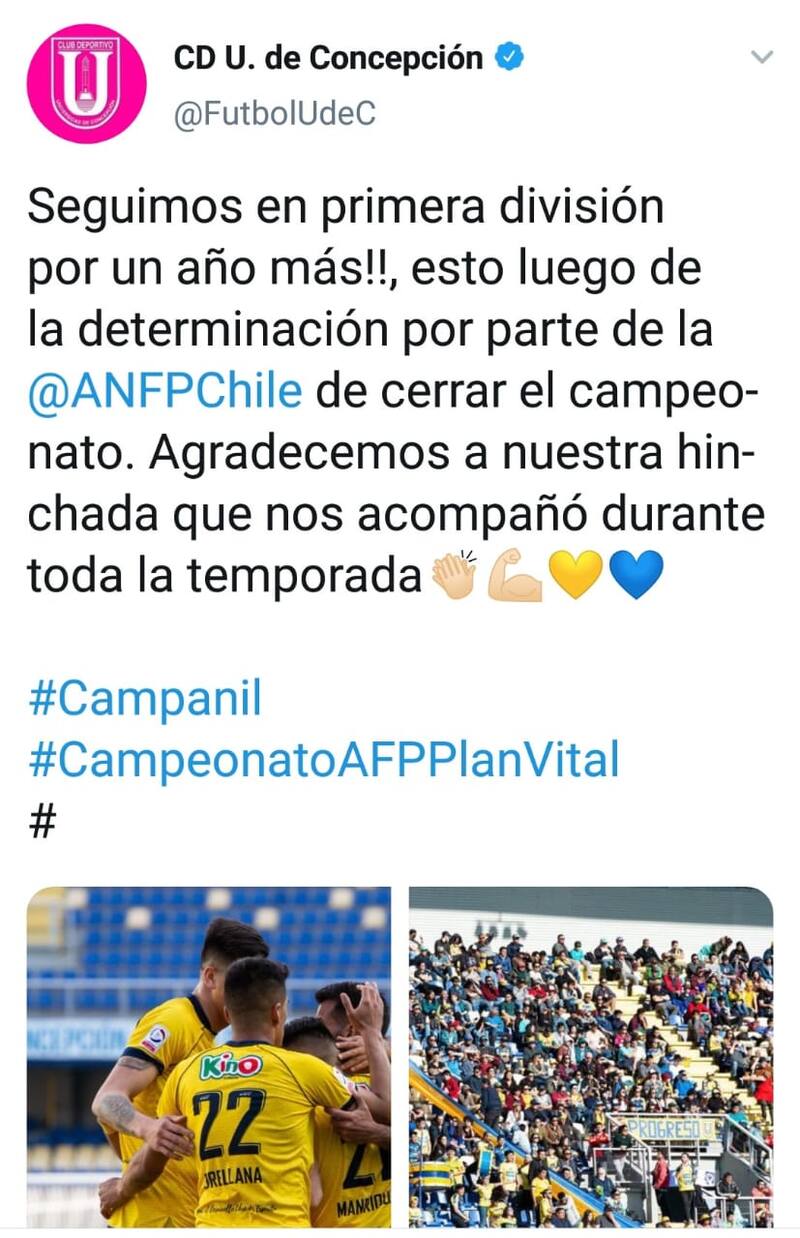Expand the tweet options chevron
Screen dimensions: 800x1238
[x=762, y=57]
